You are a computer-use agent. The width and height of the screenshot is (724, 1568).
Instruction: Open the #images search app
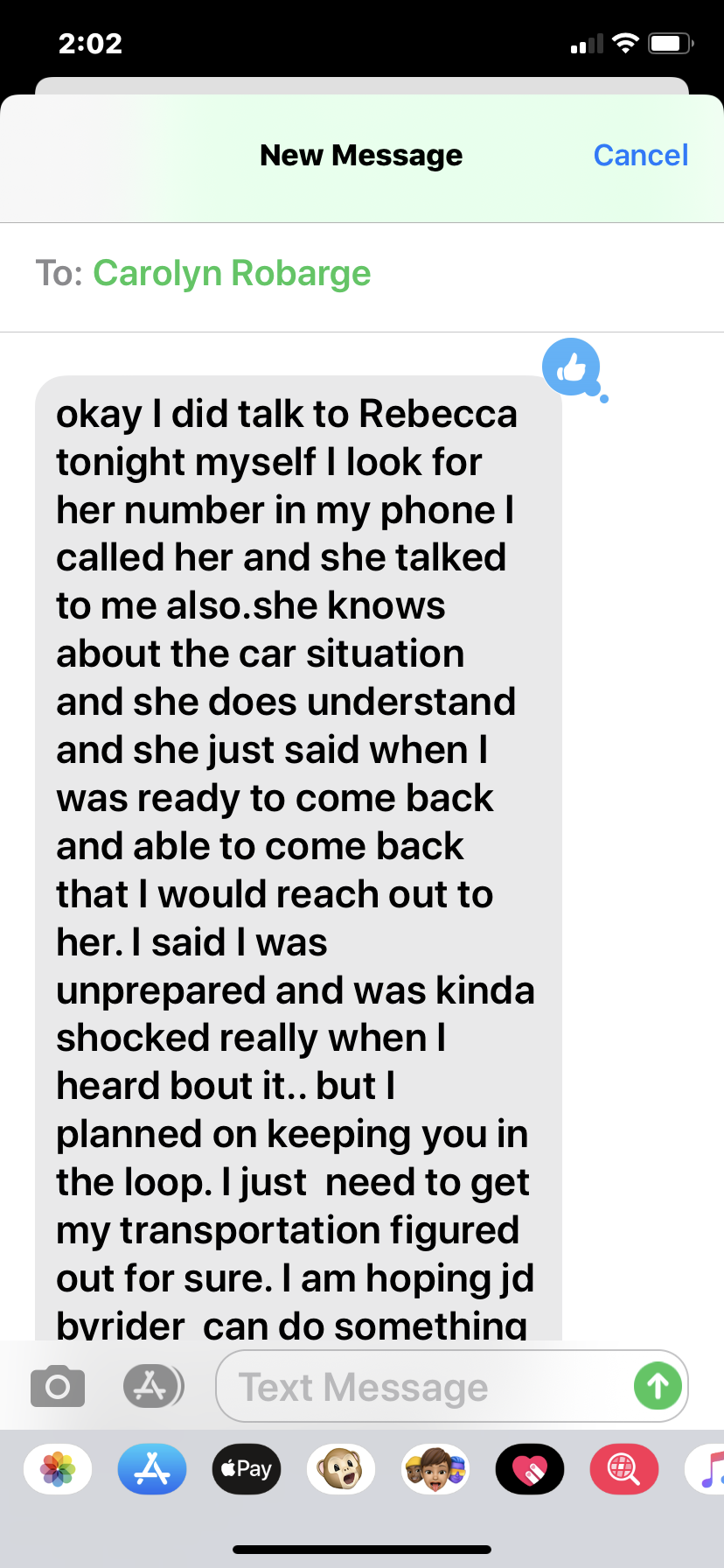[623, 1469]
